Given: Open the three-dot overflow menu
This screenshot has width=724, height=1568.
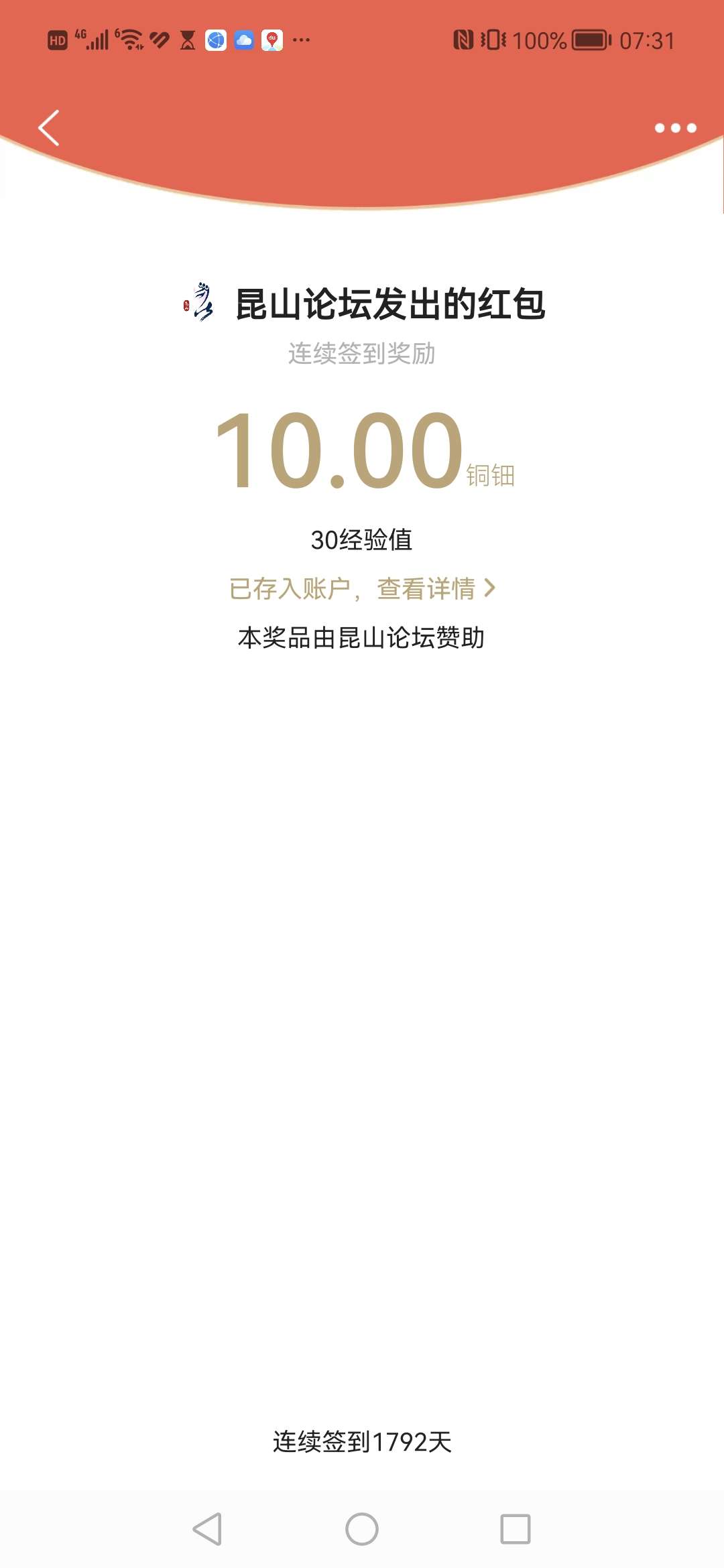Looking at the screenshot, I should (675, 128).
